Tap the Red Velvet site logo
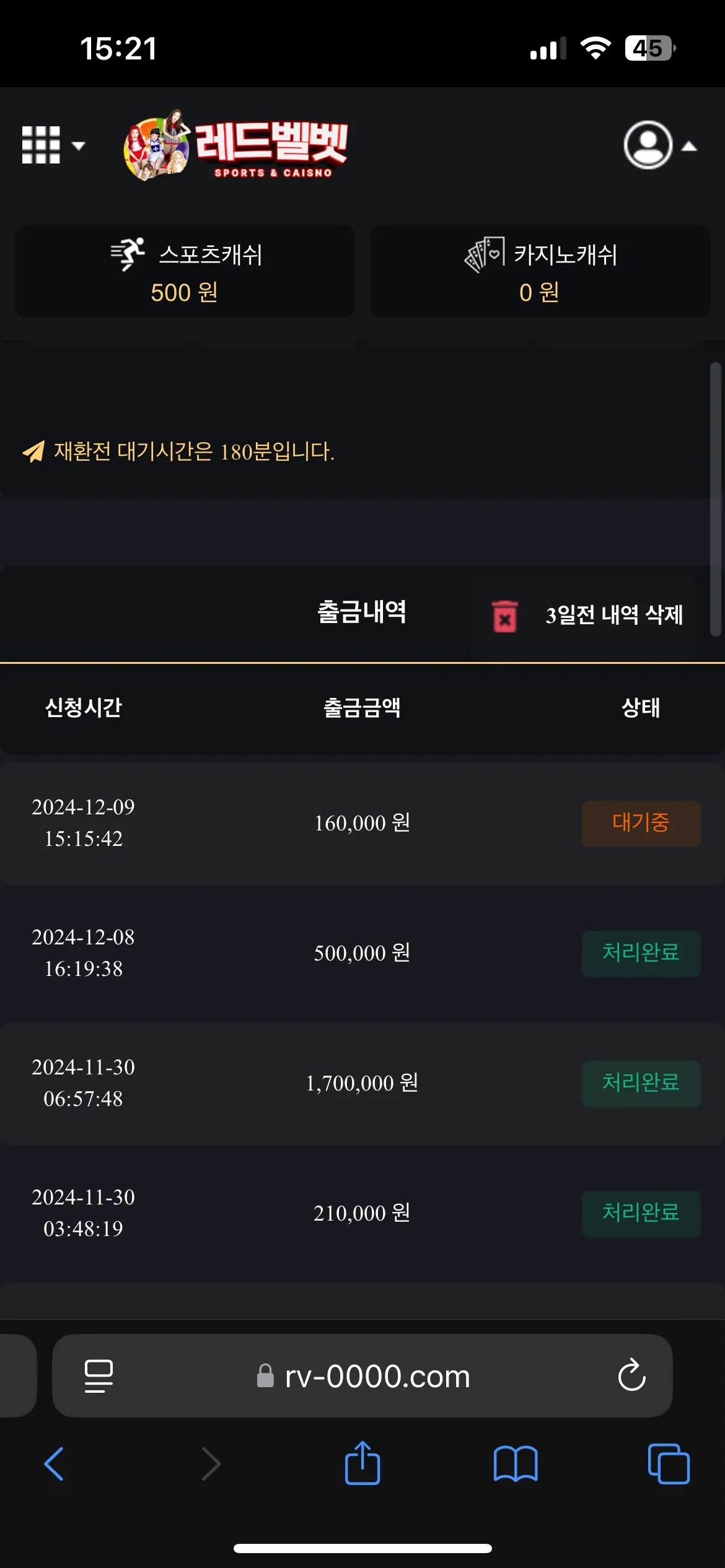The image size is (725, 1568). pyautogui.click(x=236, y=146)
